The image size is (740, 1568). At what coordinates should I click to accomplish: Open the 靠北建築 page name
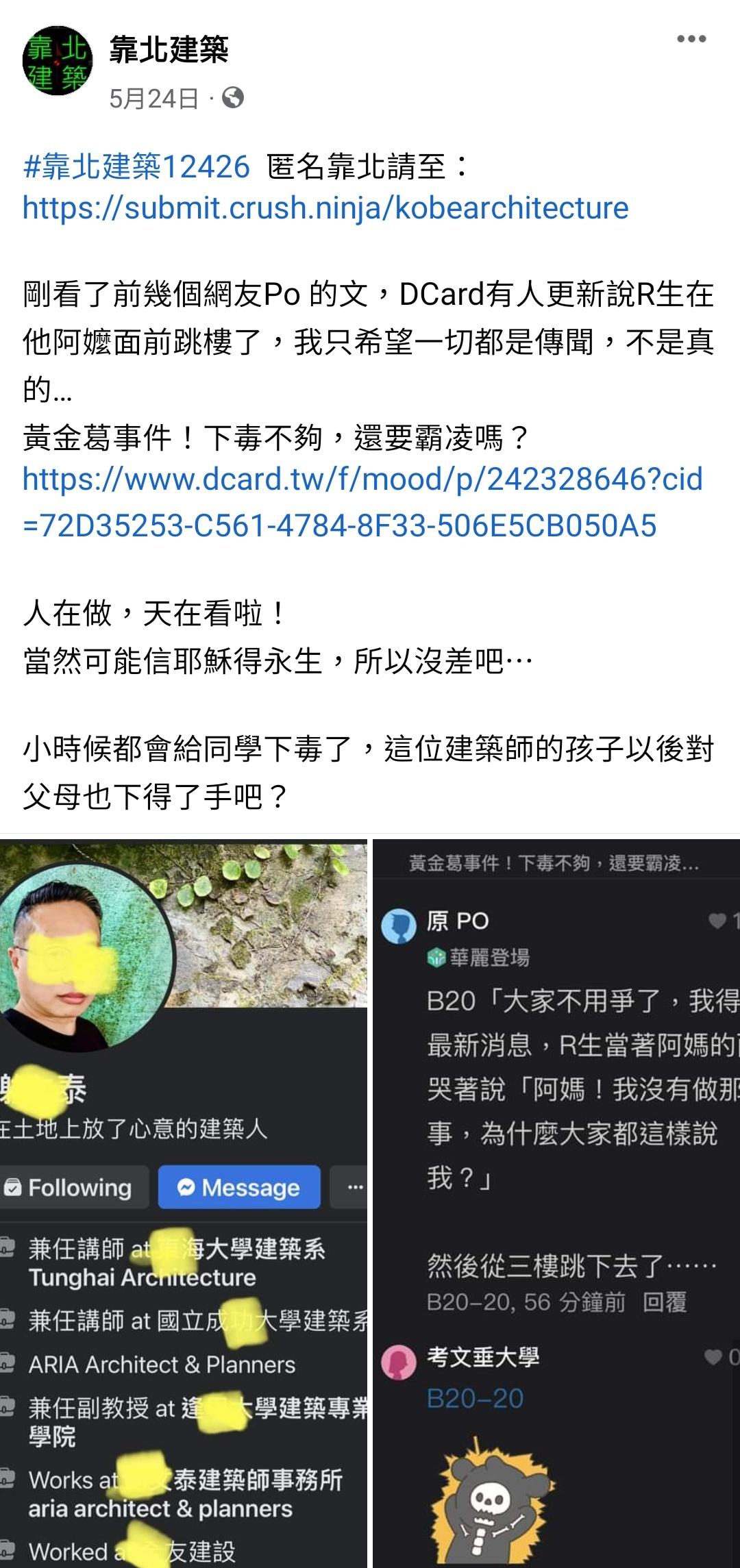pos(169,49)
